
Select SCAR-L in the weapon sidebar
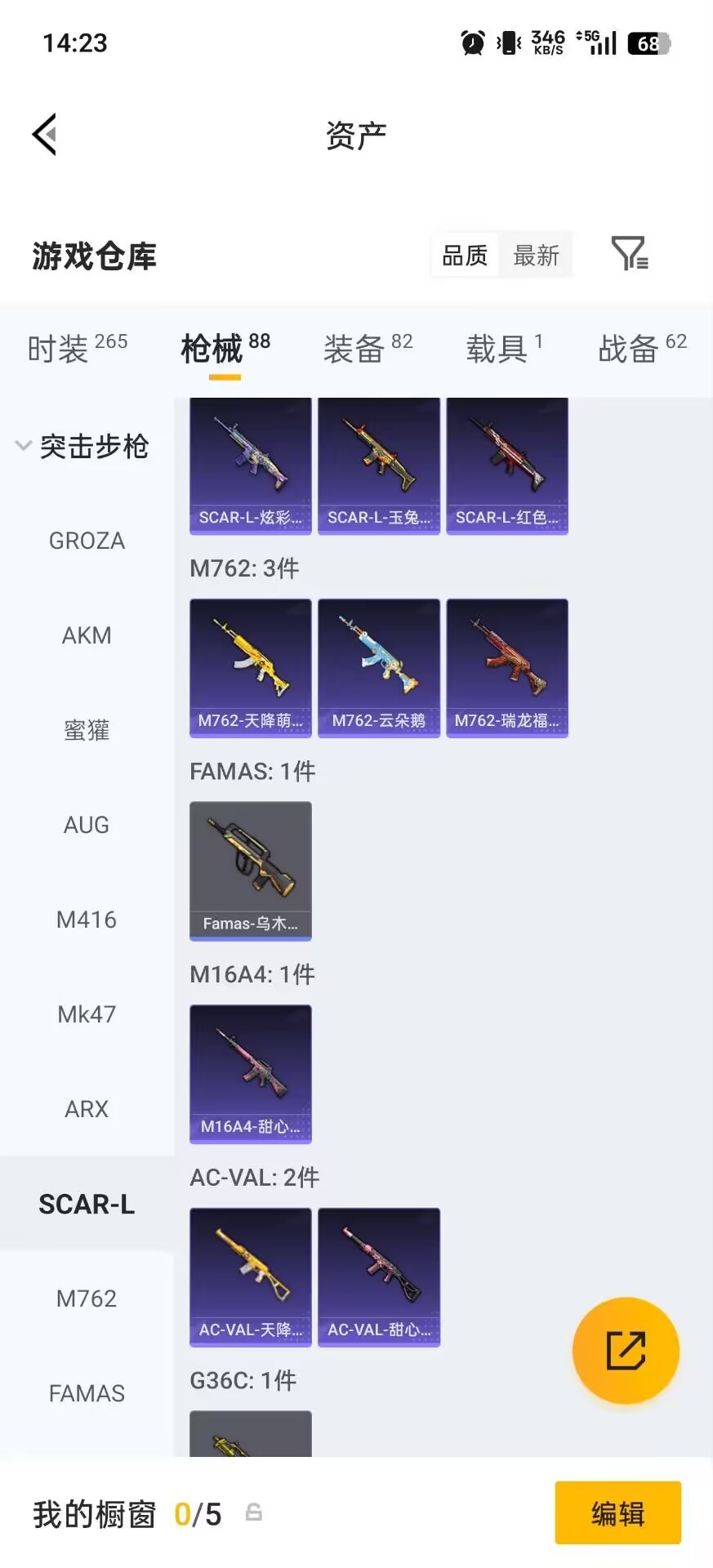[x=87, y=1203]
